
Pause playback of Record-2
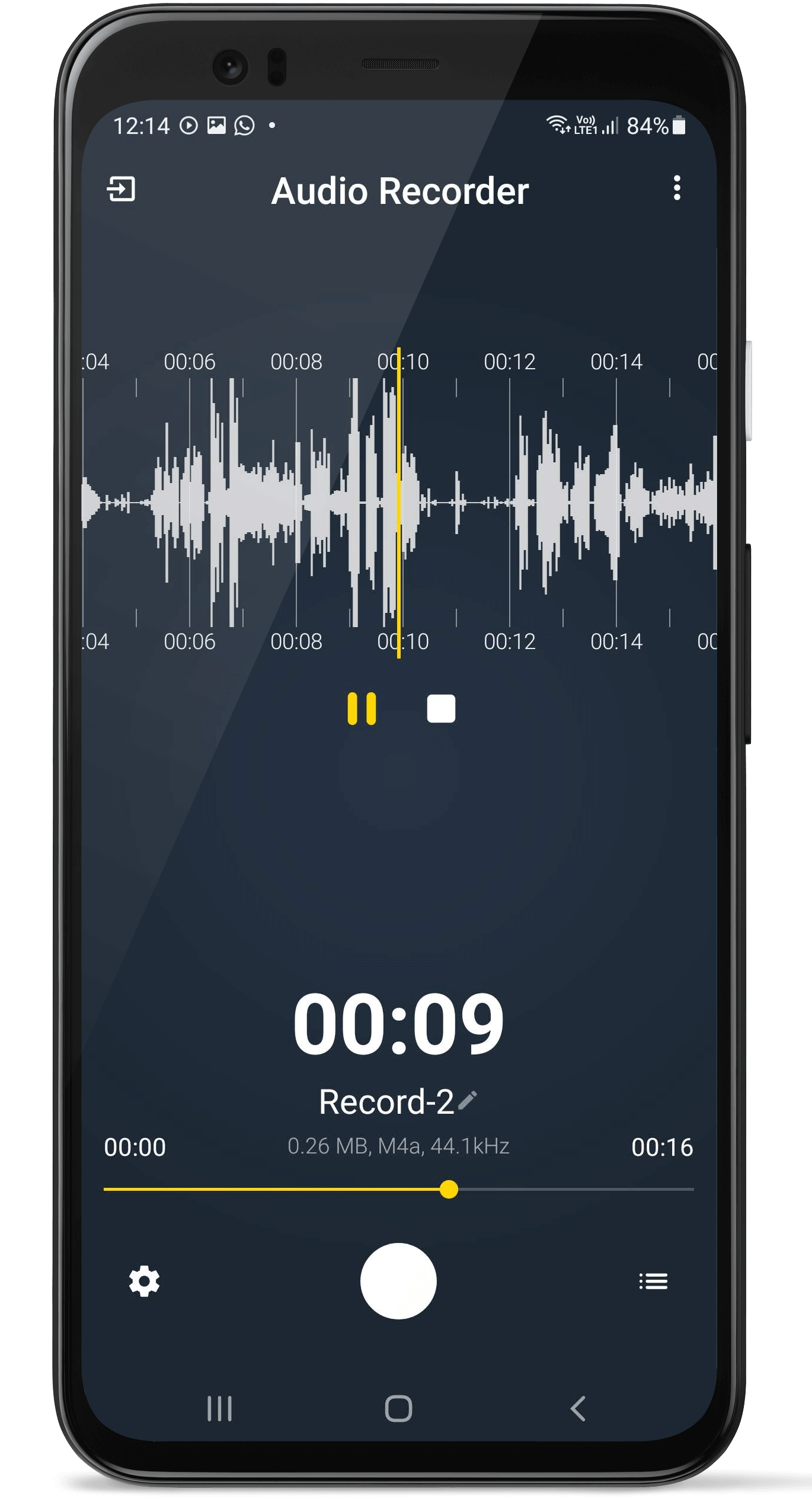click(362, 708)
